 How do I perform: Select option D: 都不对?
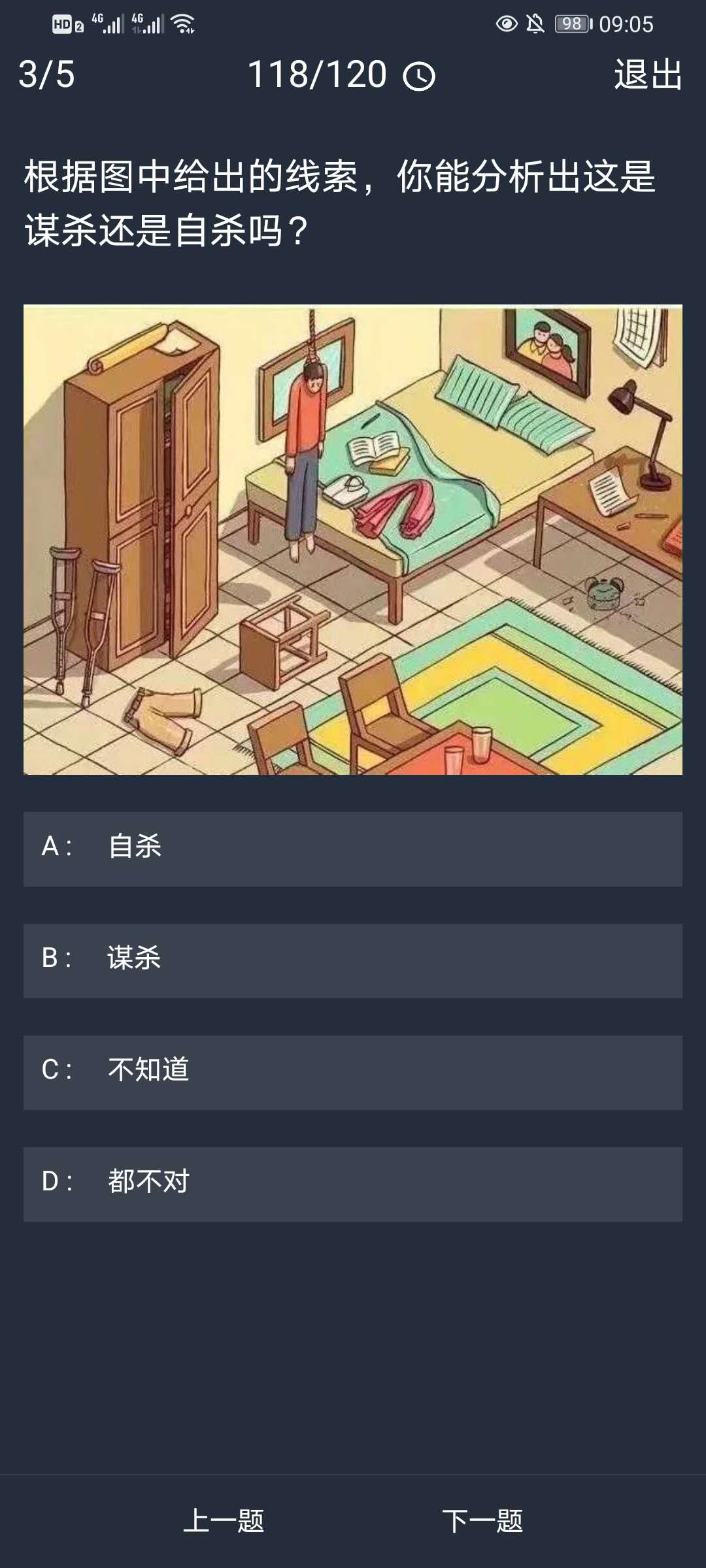(353, 1184)
